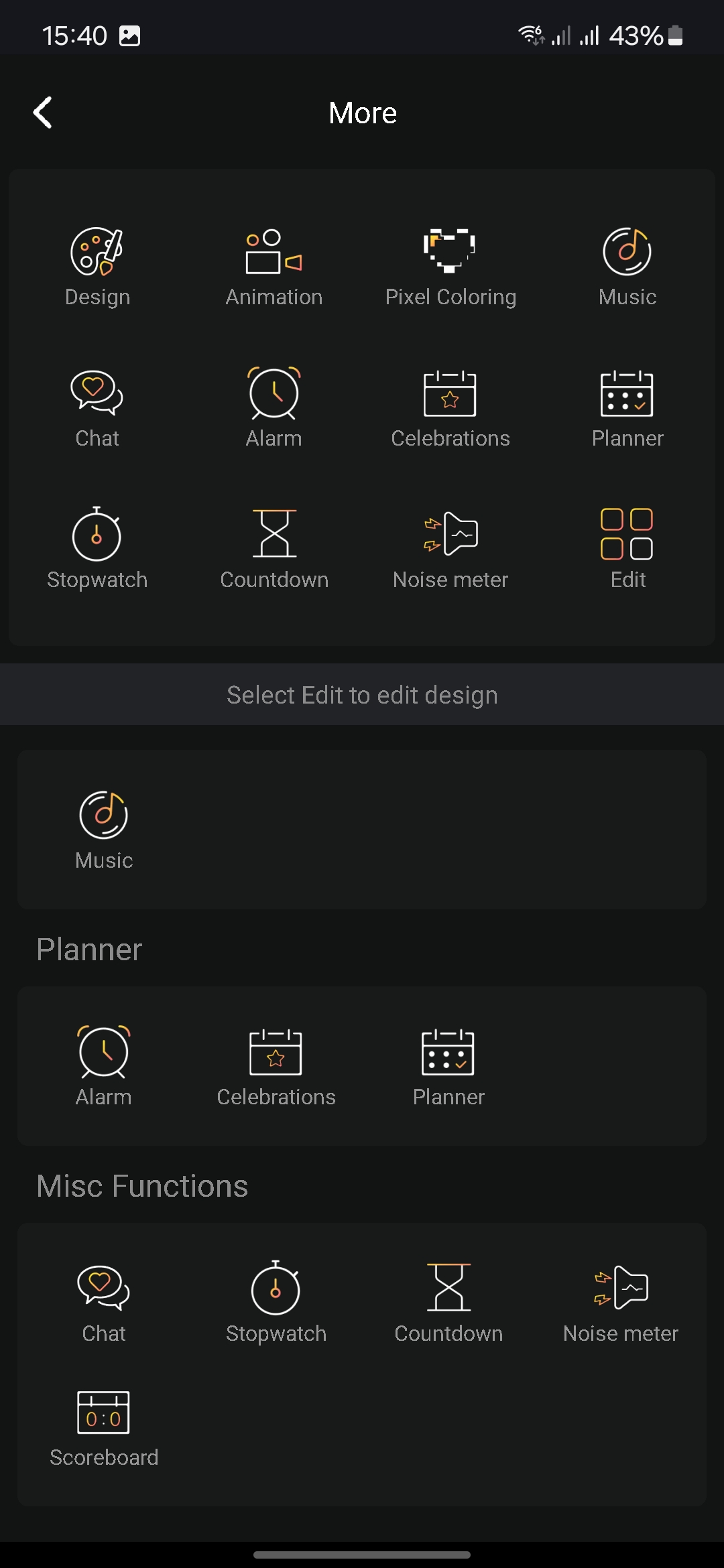Go back from the More screen
This screenshot has height=1568, width=724.
coord(43,113)
